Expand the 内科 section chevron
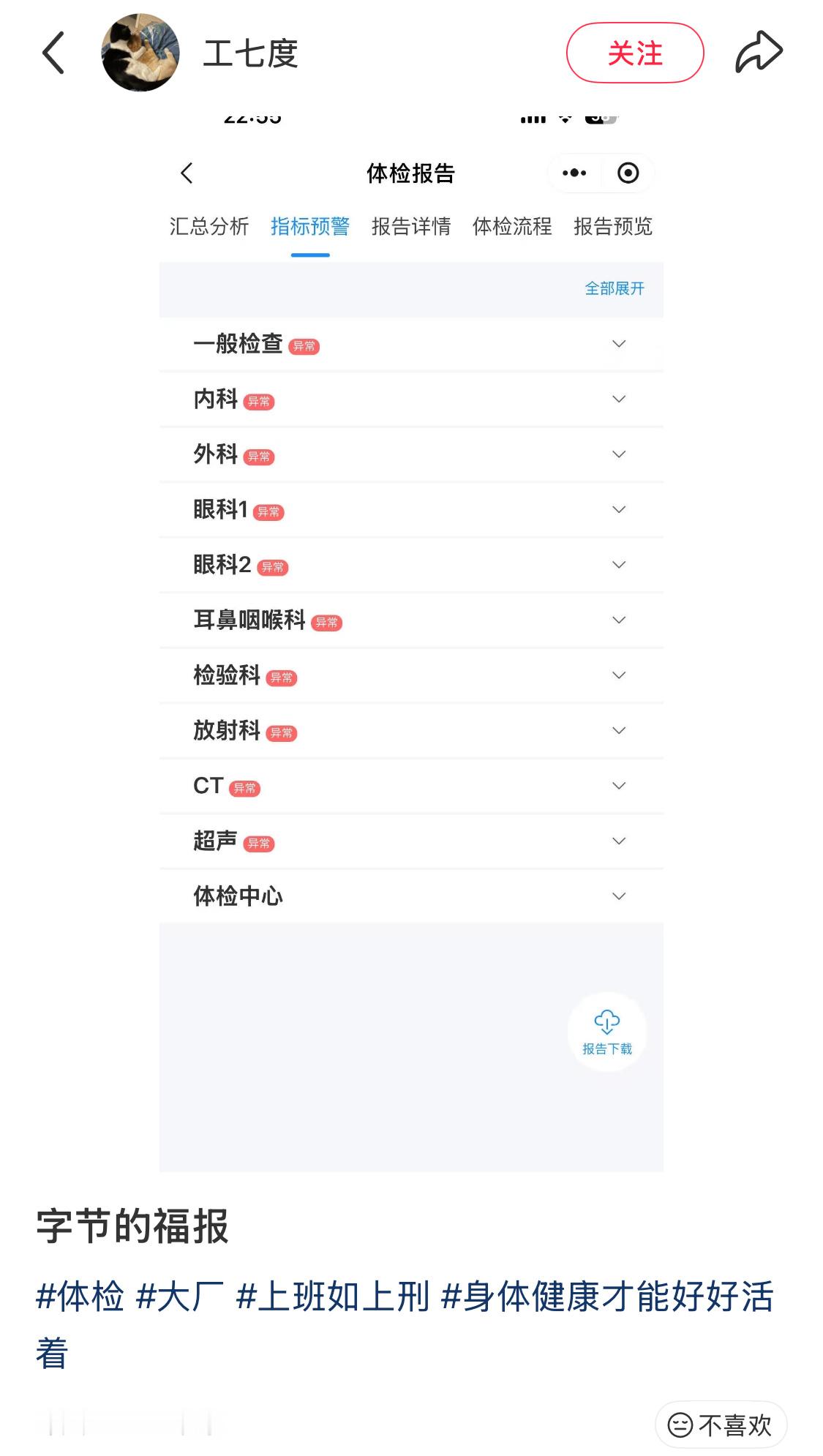Image resolution: width=823 pixels, height=1456 pixels. 619,399
